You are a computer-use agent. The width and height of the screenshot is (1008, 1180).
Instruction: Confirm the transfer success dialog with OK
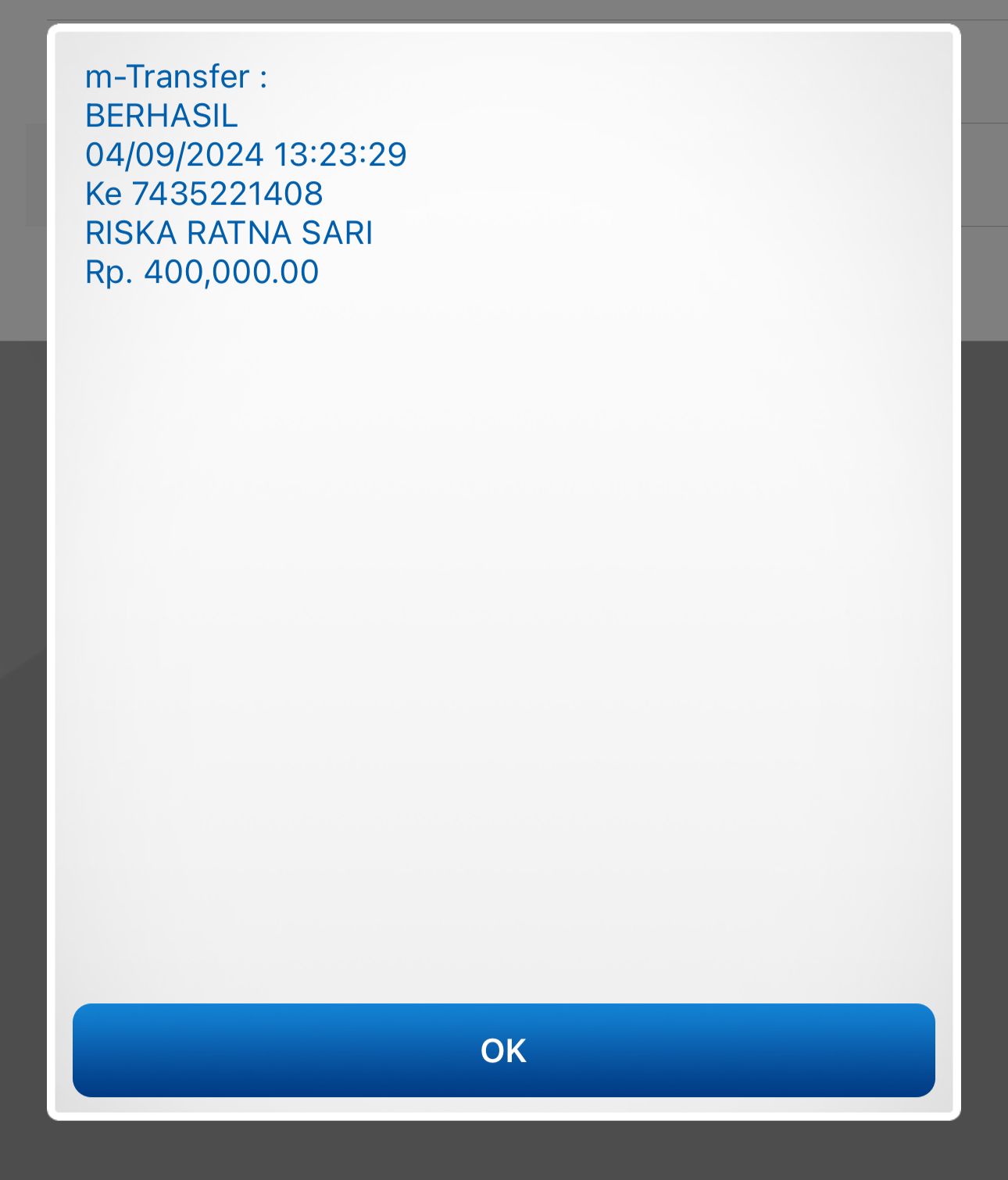tap(503, 1049)
